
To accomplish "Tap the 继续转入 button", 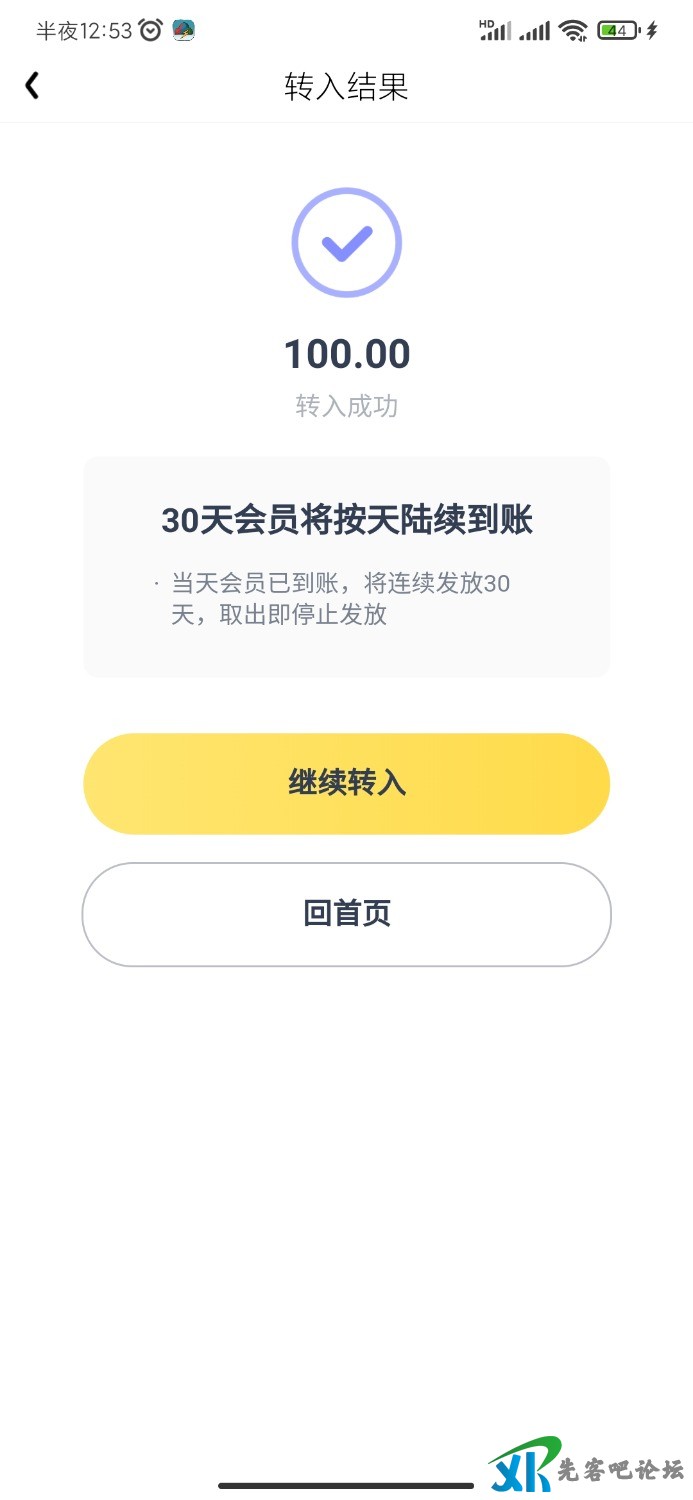I will click(346, 783).
